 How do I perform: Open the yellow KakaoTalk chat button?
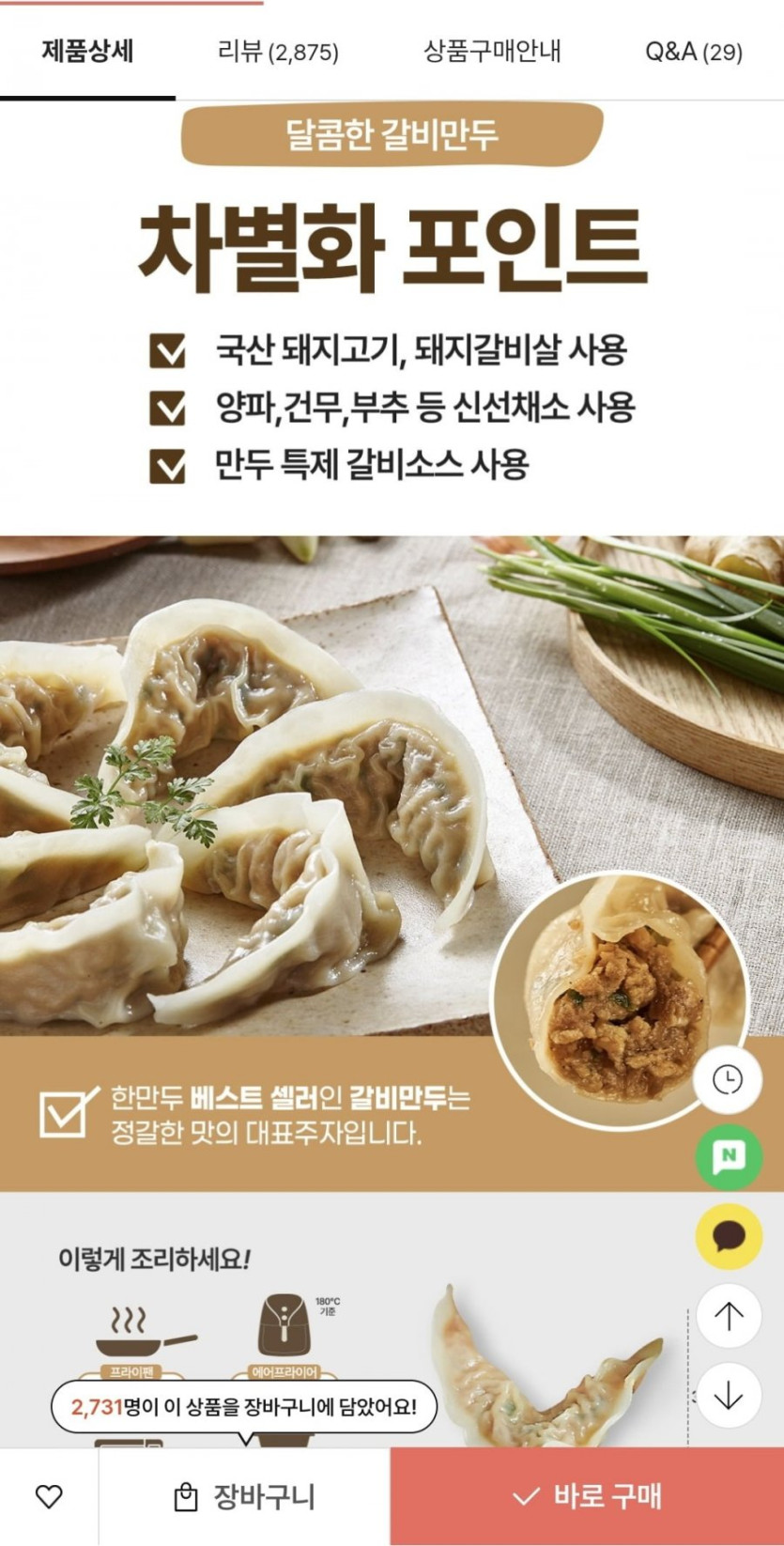coord(728,1236)
